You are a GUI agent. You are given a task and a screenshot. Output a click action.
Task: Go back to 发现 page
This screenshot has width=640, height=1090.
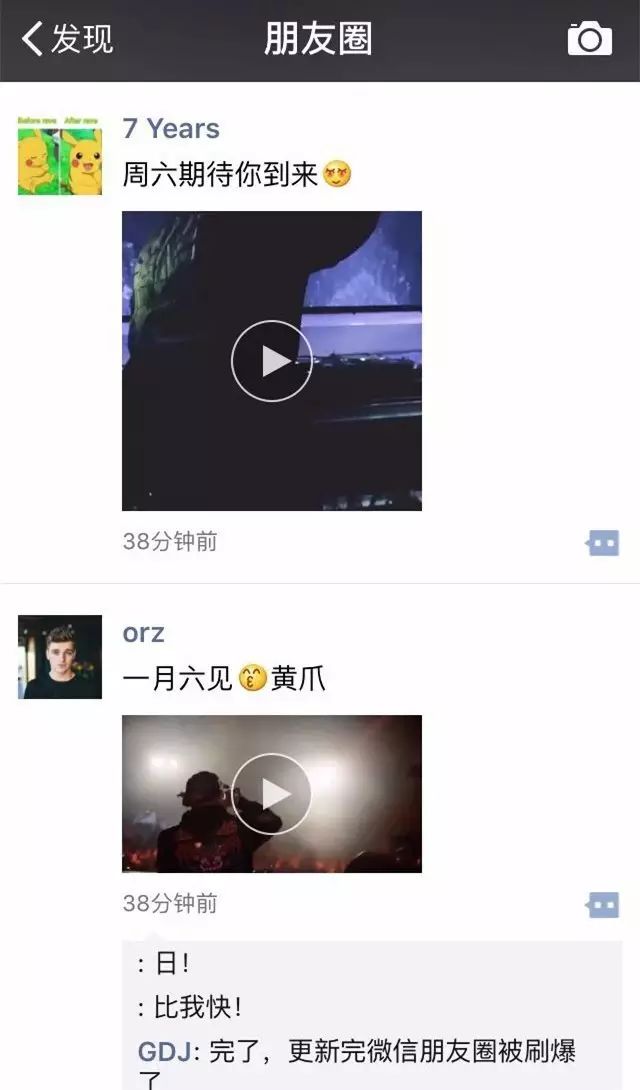66,40
